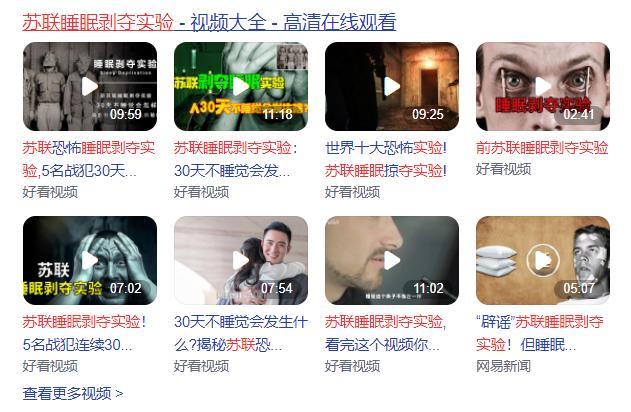Play the 09:59 video about 5名战犯30天
The image size is (631, 412).
(90, 87)
